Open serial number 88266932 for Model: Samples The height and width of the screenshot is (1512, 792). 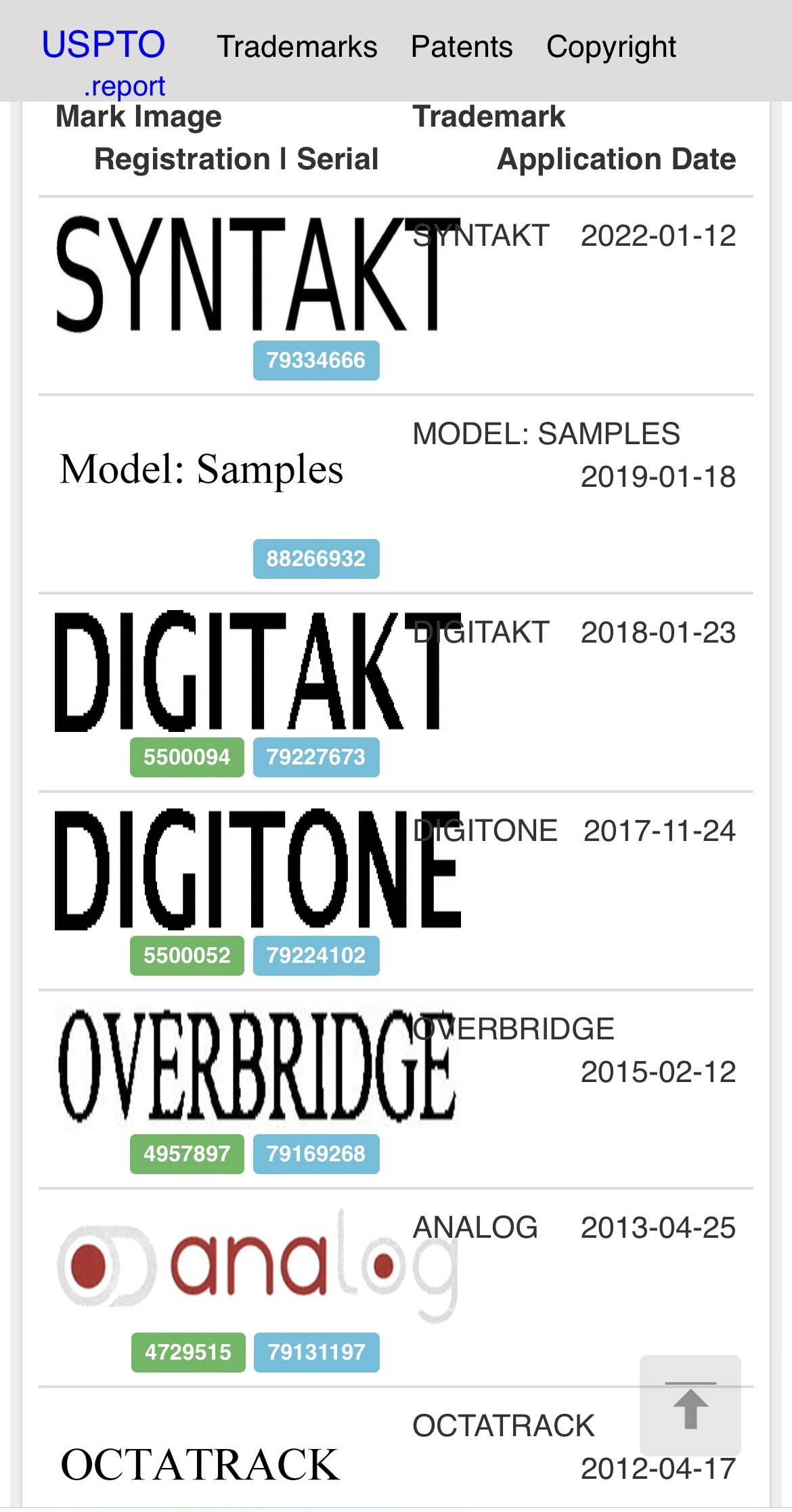point(316,559)
